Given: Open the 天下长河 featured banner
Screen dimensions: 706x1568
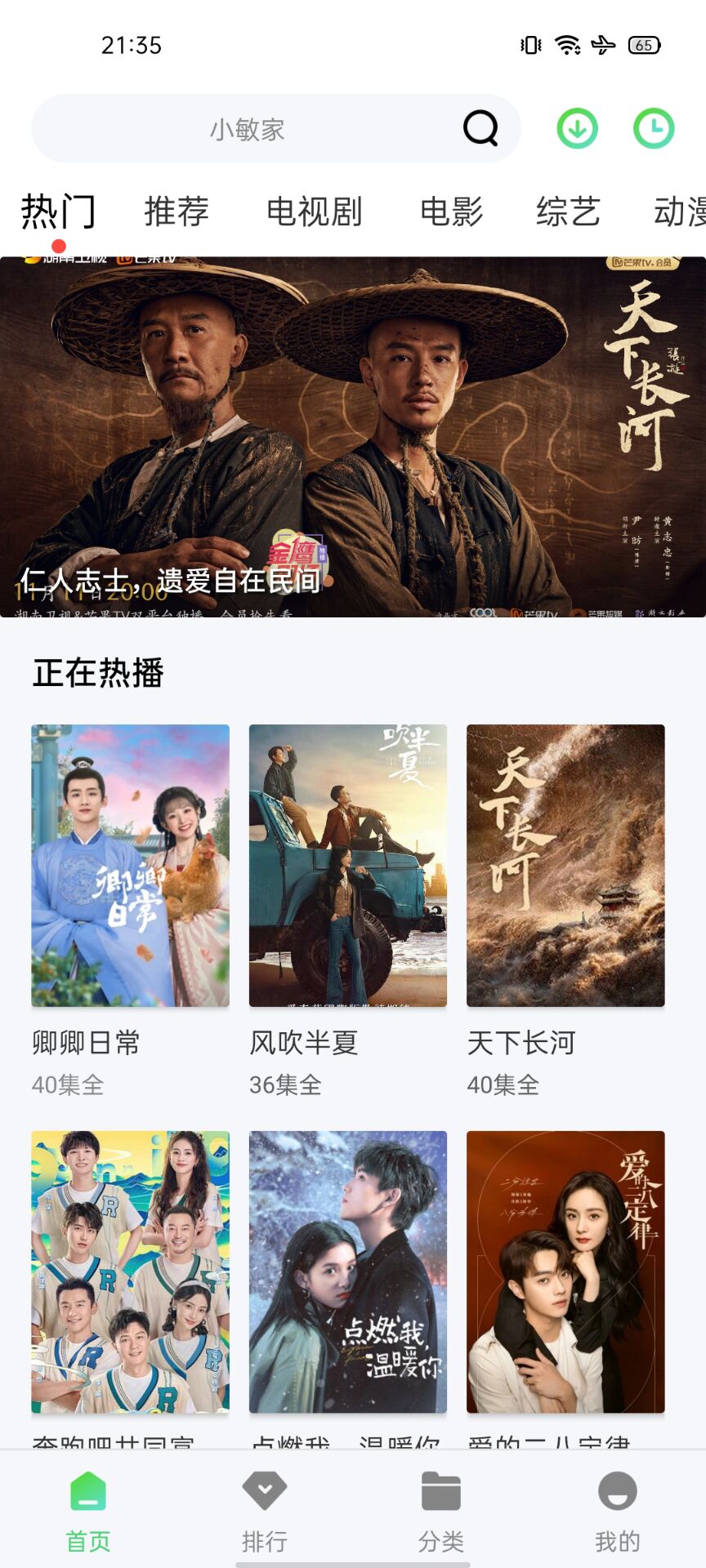Looking at the screenshot, I should [353, 437].
